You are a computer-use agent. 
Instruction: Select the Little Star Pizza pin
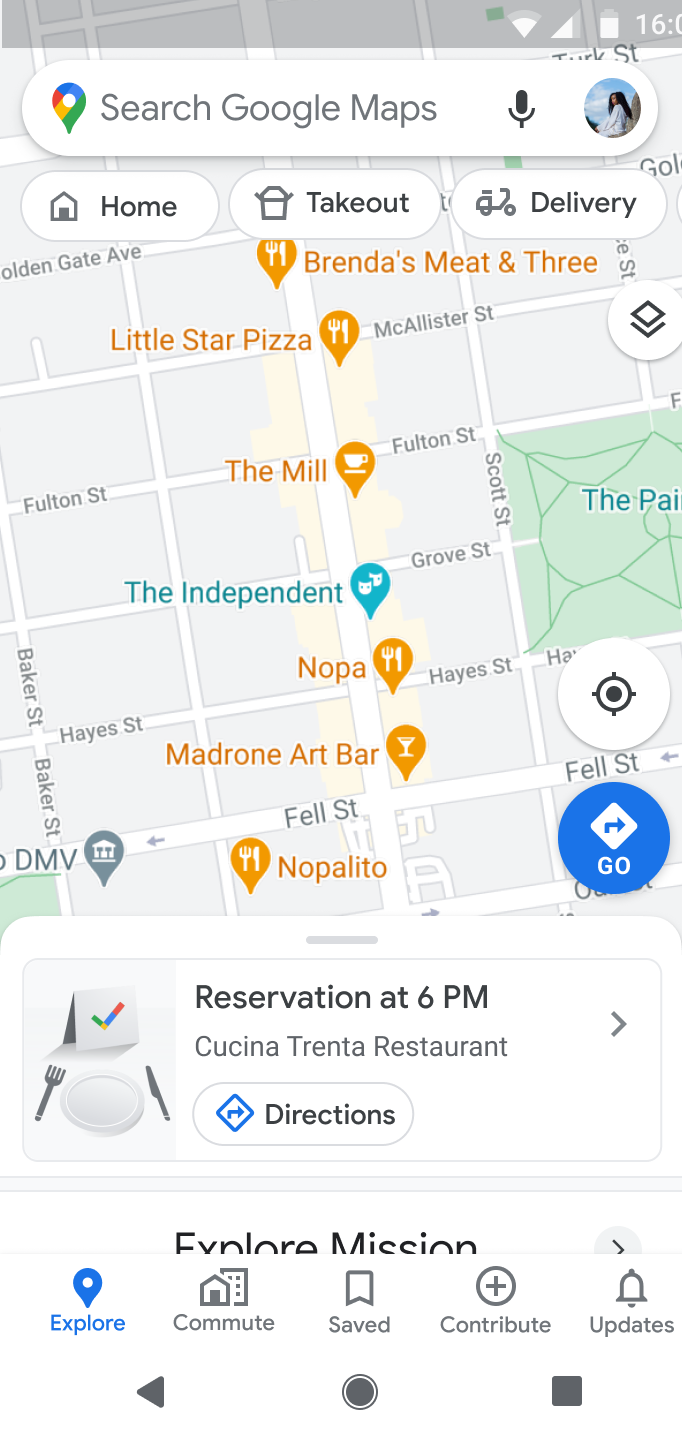[339, 337]
